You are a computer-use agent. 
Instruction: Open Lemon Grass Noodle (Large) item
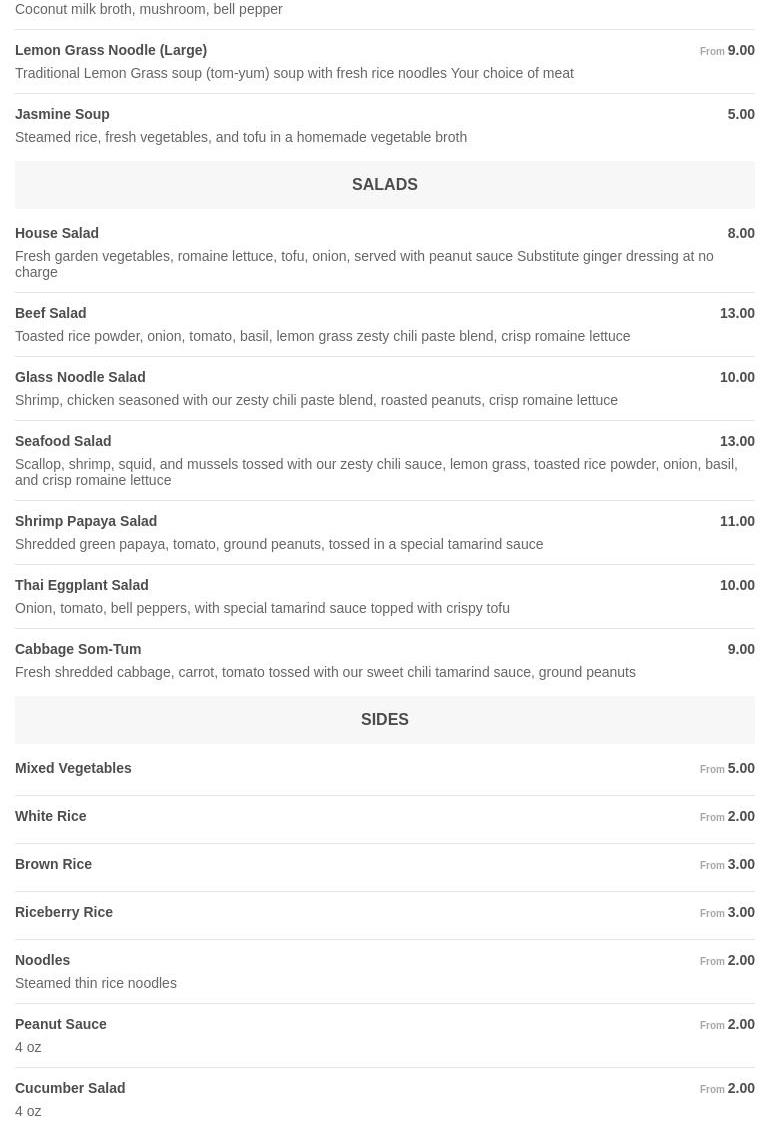coord(111,50)
